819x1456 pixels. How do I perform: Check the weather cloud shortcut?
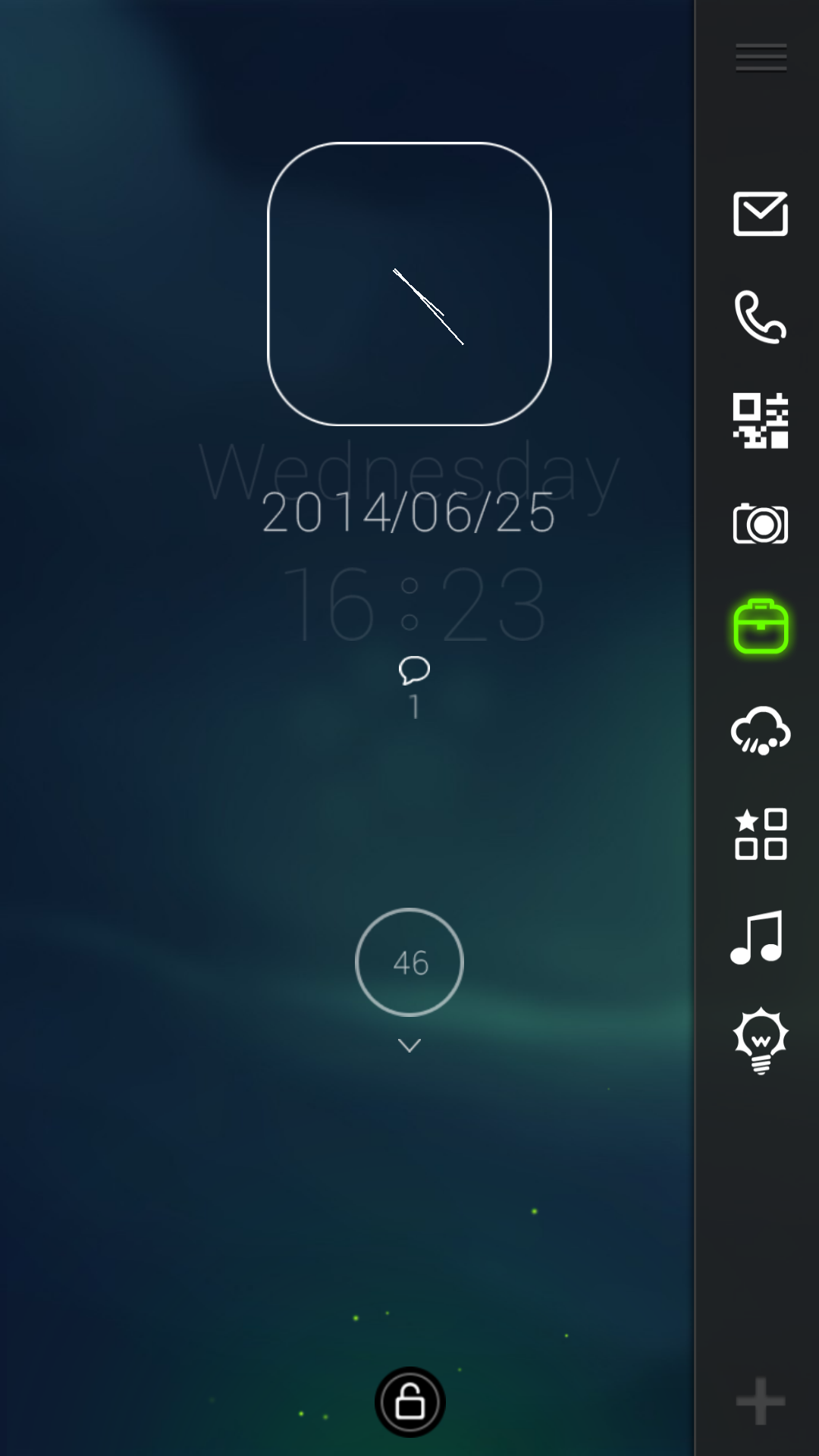point(761,730)
